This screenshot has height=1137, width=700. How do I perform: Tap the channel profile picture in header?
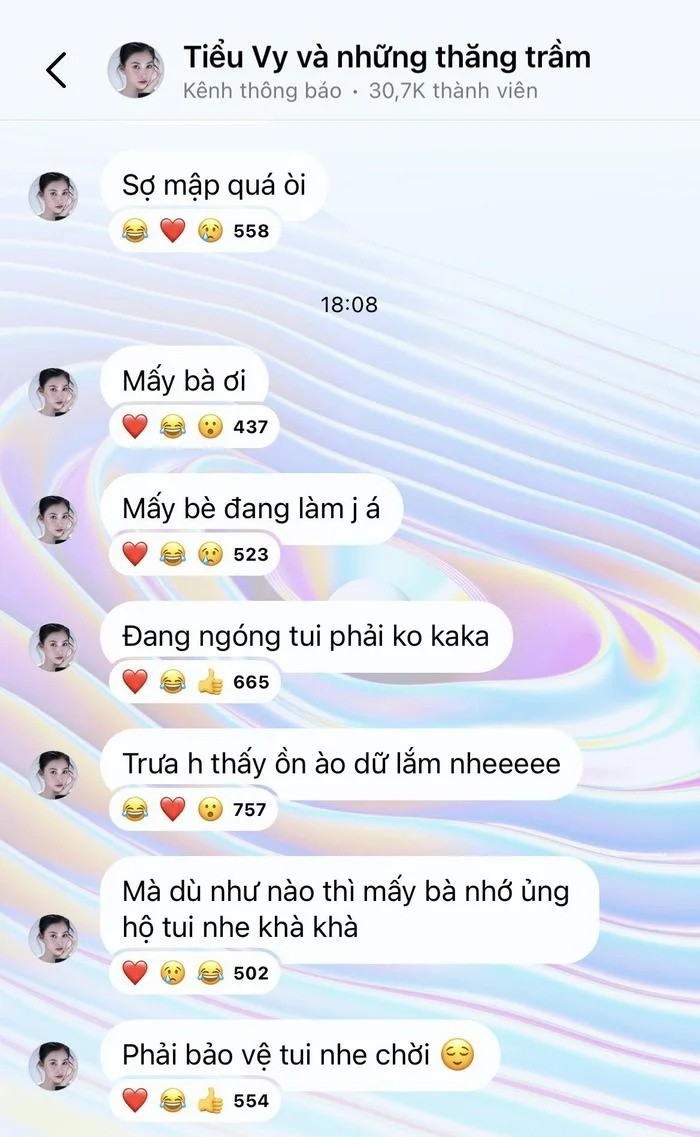pos(136,70)
